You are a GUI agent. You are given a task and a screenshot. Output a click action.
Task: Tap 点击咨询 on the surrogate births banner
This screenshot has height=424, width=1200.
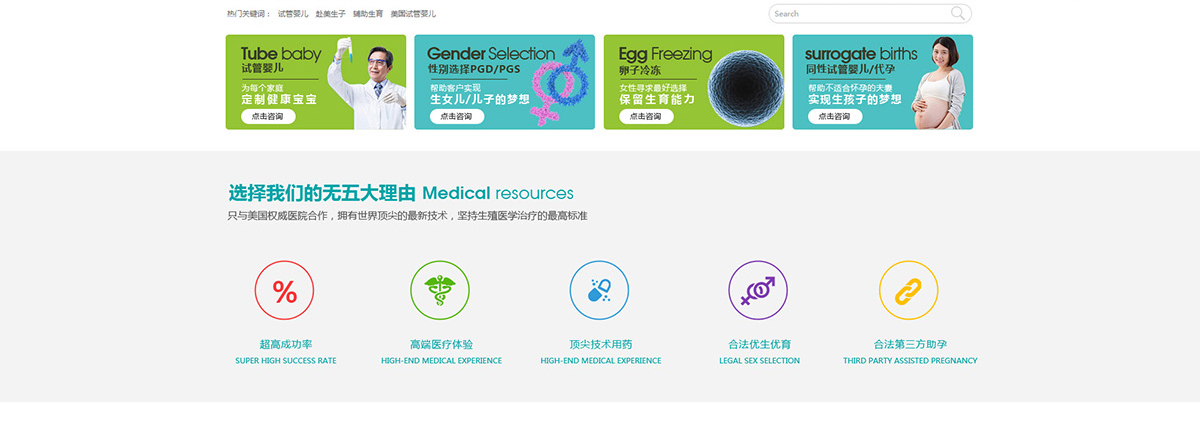click(x=835, y=117)
